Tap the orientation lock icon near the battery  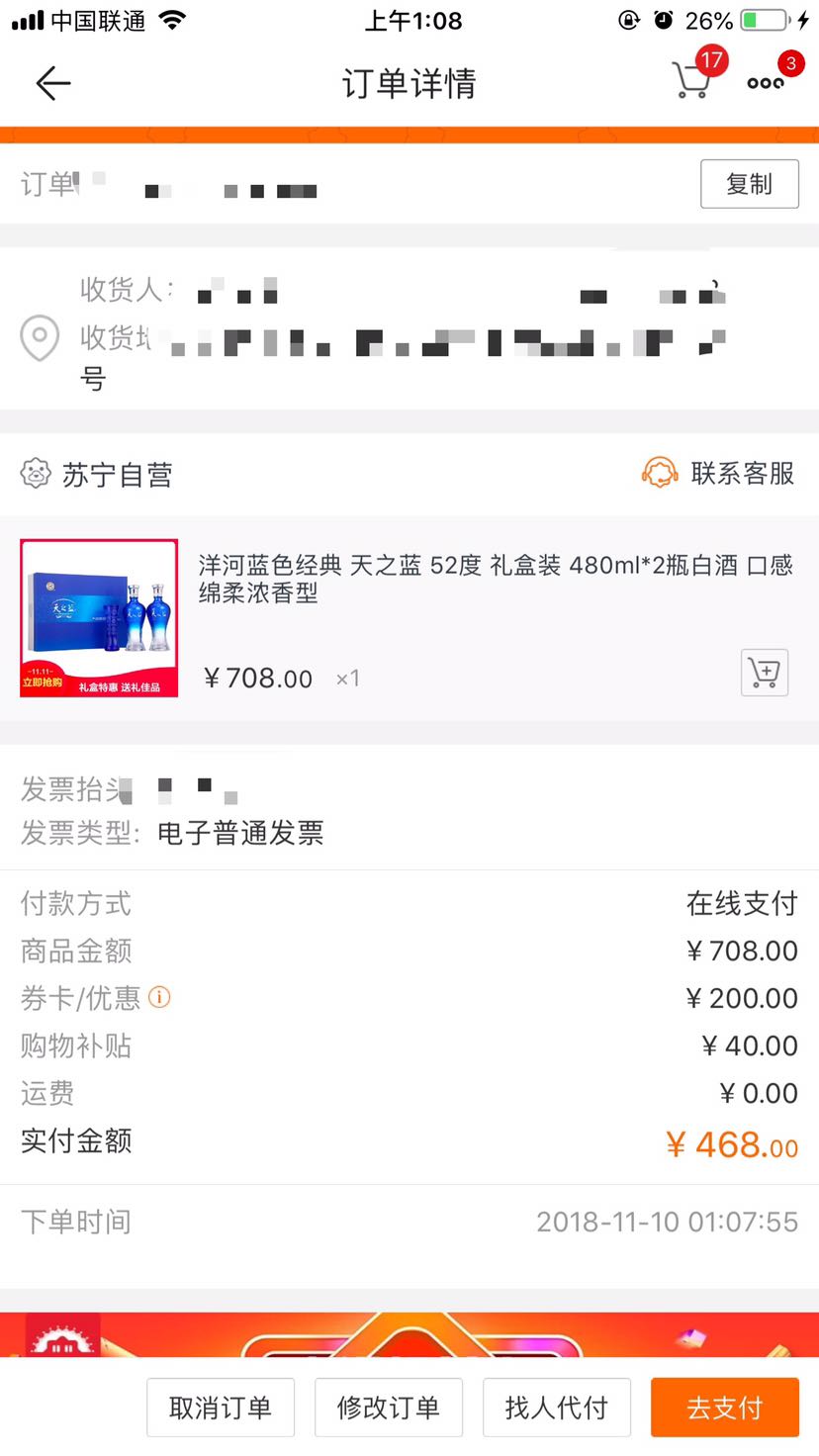pyautogui.click(x=627, y=18)
